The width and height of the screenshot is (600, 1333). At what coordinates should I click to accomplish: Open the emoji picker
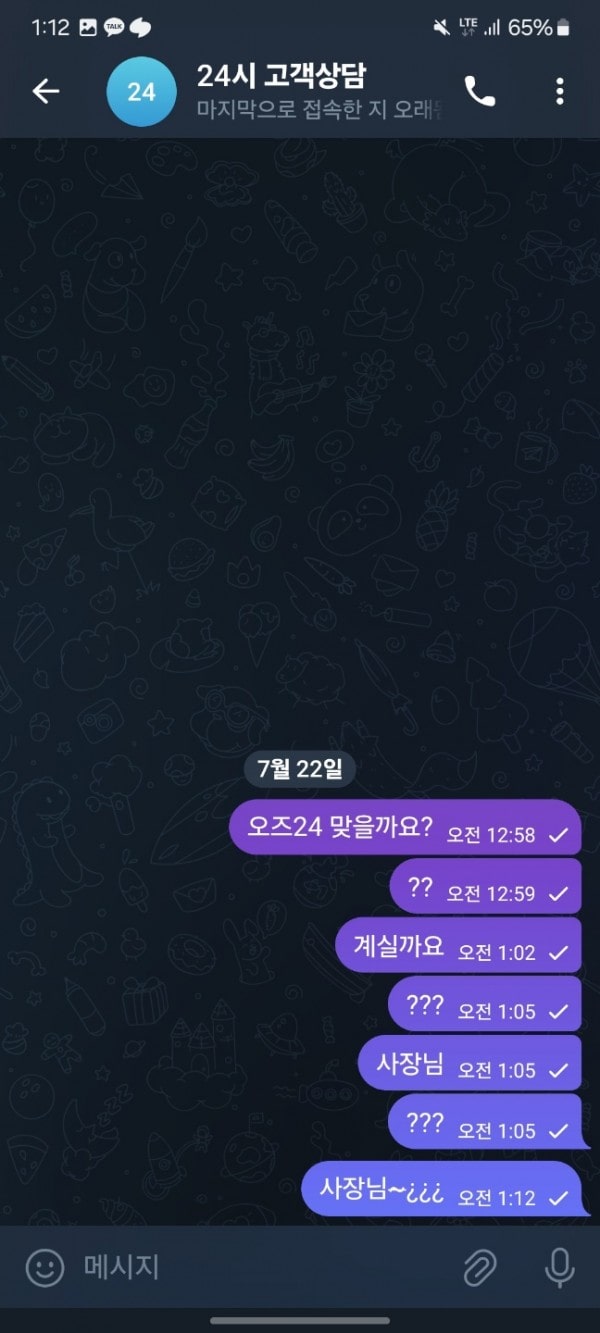click(44, 1269)
